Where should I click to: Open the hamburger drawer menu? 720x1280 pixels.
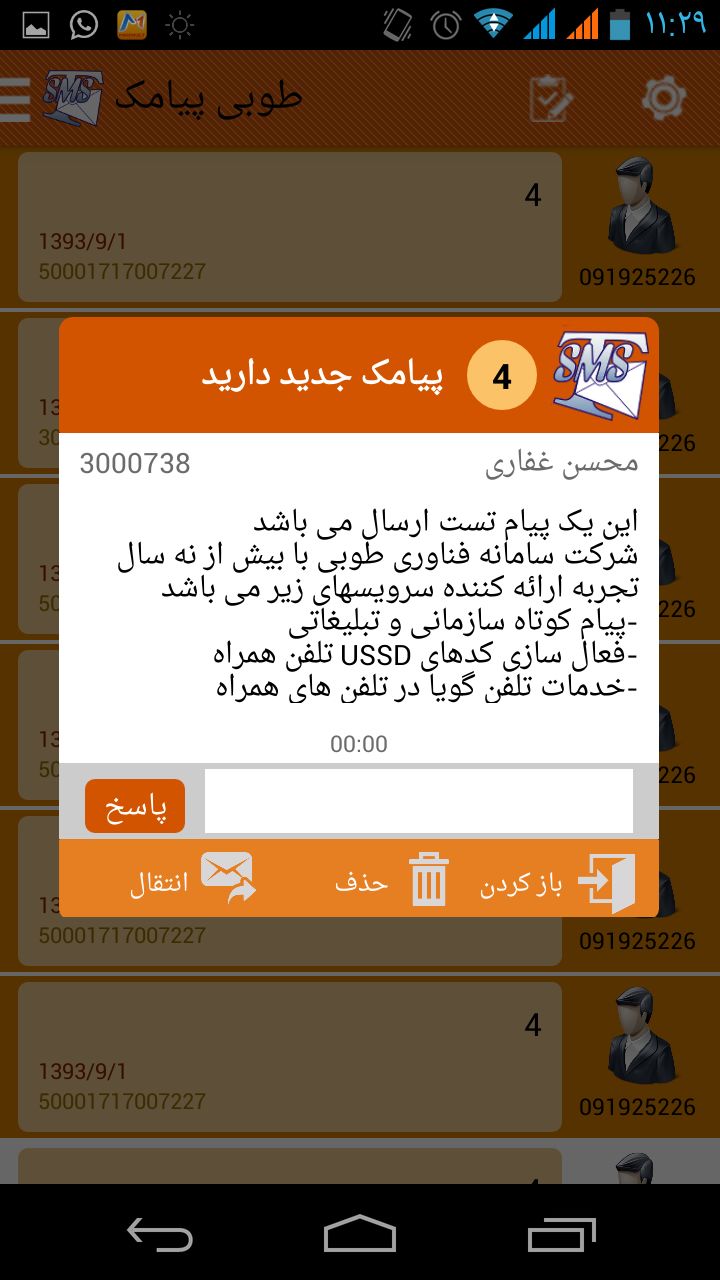pyautogui.click(x=15, y=98)
